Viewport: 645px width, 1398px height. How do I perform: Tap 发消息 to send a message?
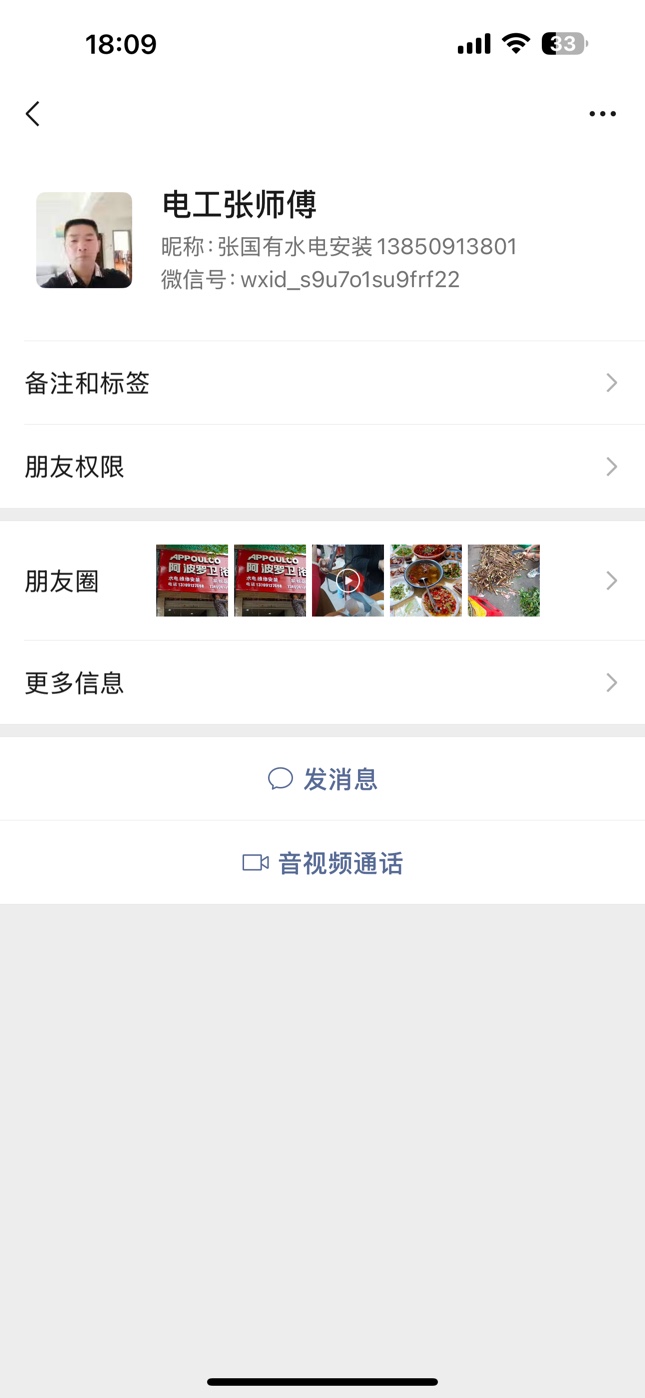pyautogui.click(x=322, y=779)
